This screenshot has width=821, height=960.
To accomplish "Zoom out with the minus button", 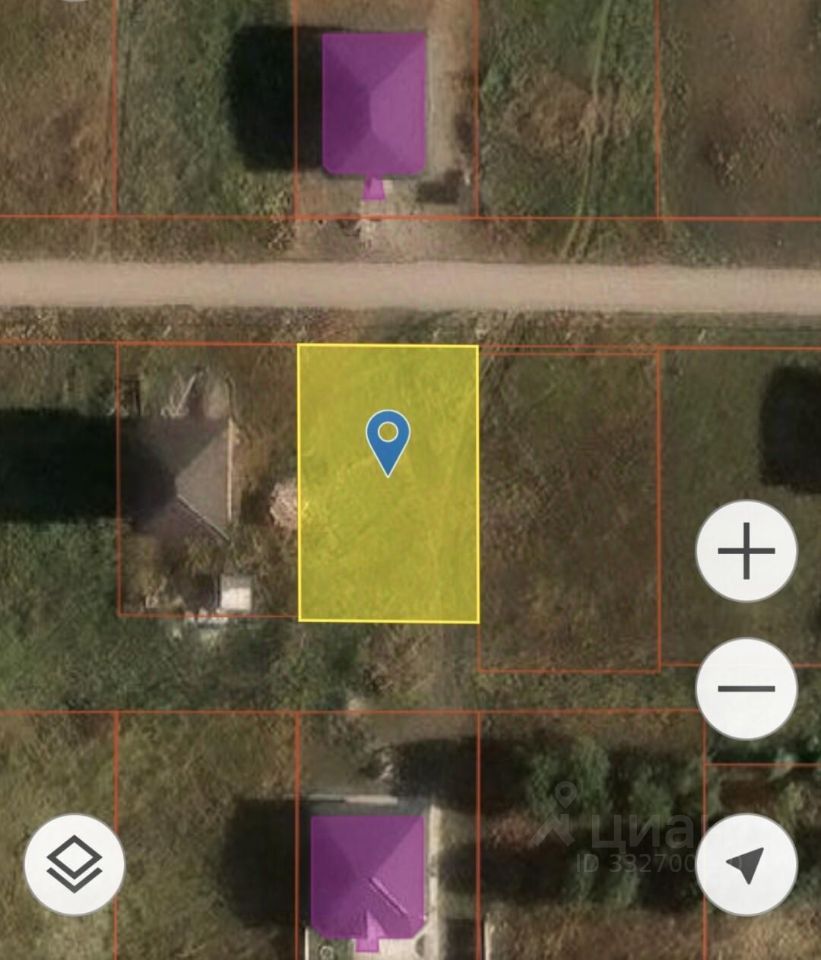I will [746, 688].
